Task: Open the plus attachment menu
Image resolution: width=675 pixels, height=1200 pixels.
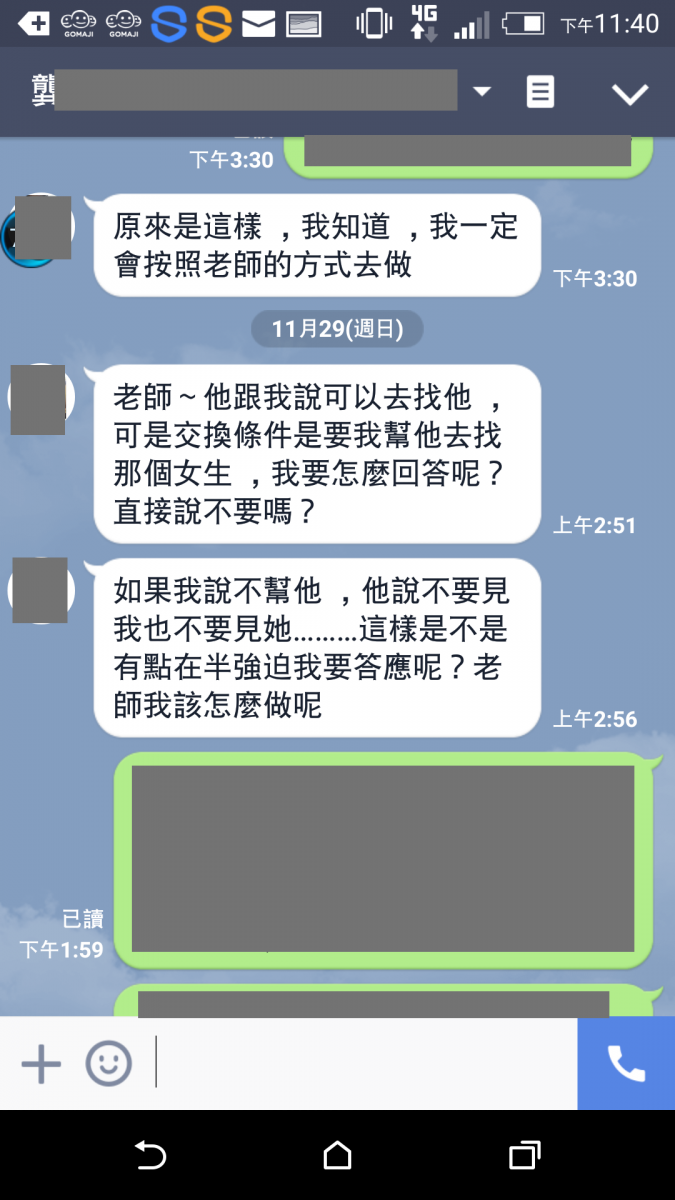Action: [41, 1064]
